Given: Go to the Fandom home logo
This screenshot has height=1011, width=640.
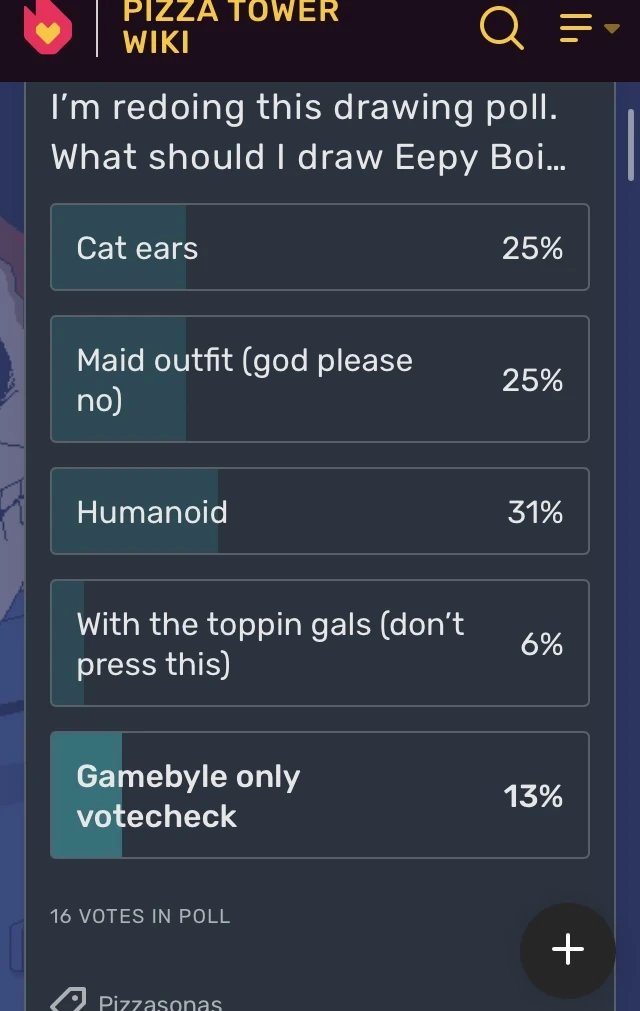Looking at the screenshot, I should point(47,28).
